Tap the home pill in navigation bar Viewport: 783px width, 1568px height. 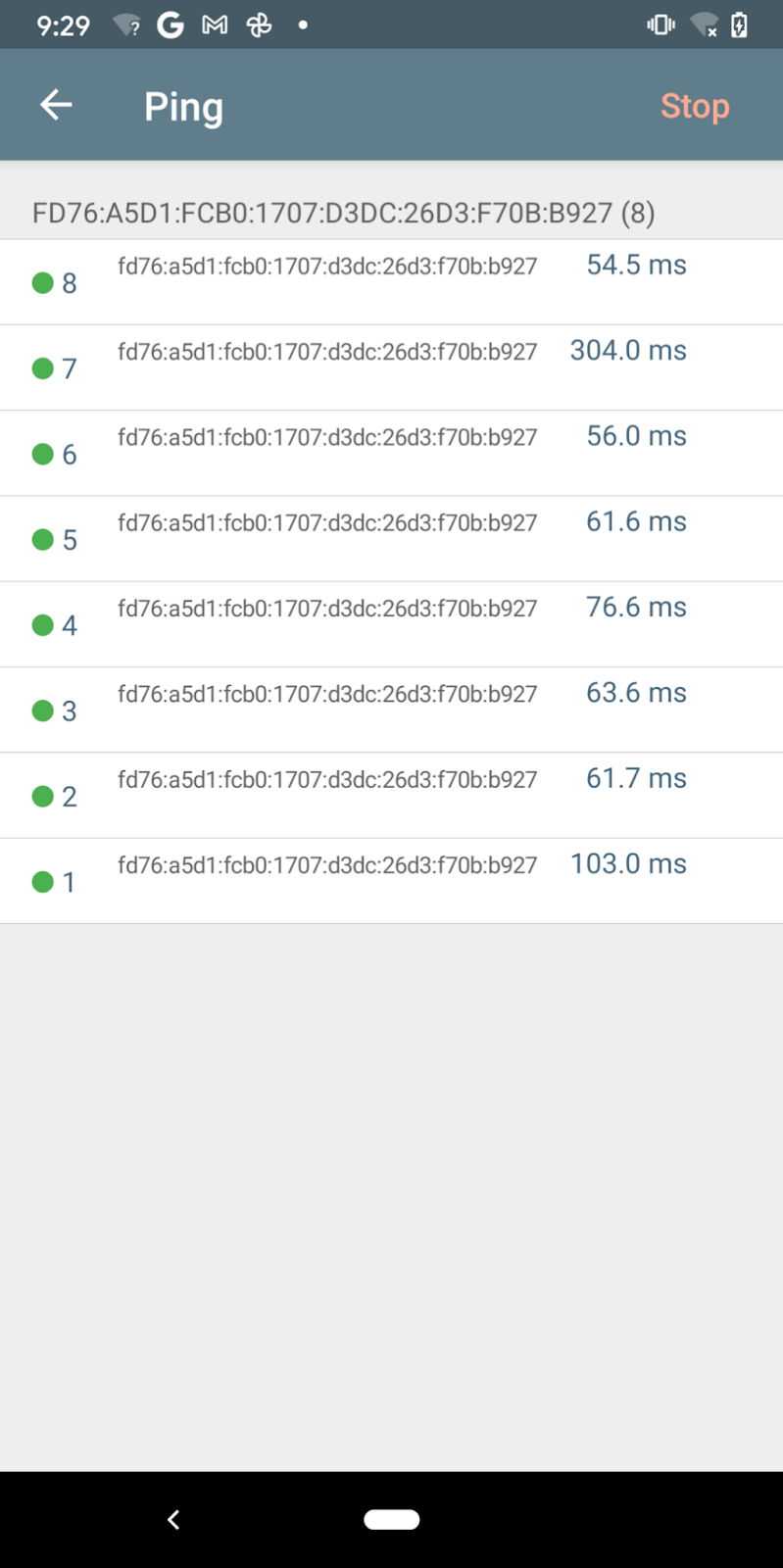click(x=392, y=1518)
